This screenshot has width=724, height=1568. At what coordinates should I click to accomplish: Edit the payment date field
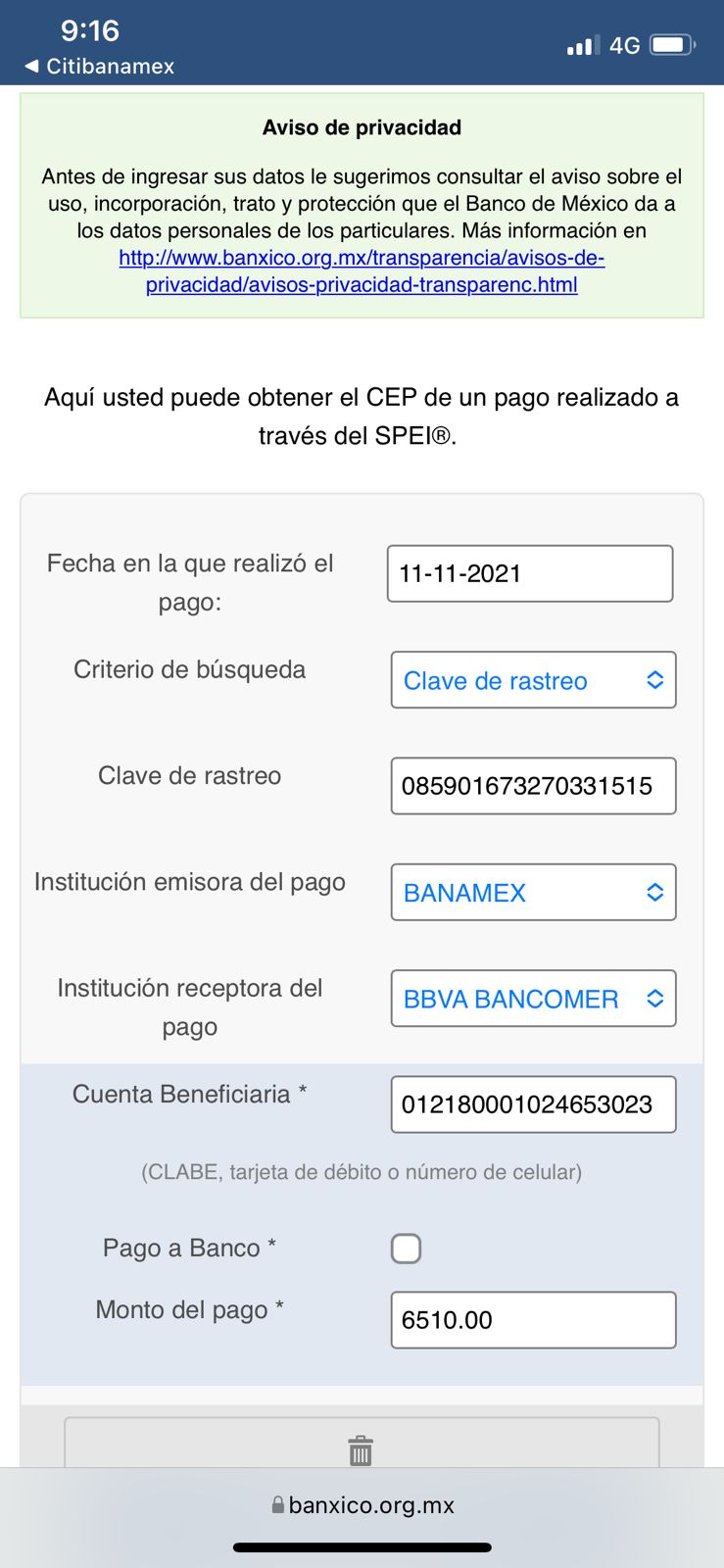[x=530, y=573]
